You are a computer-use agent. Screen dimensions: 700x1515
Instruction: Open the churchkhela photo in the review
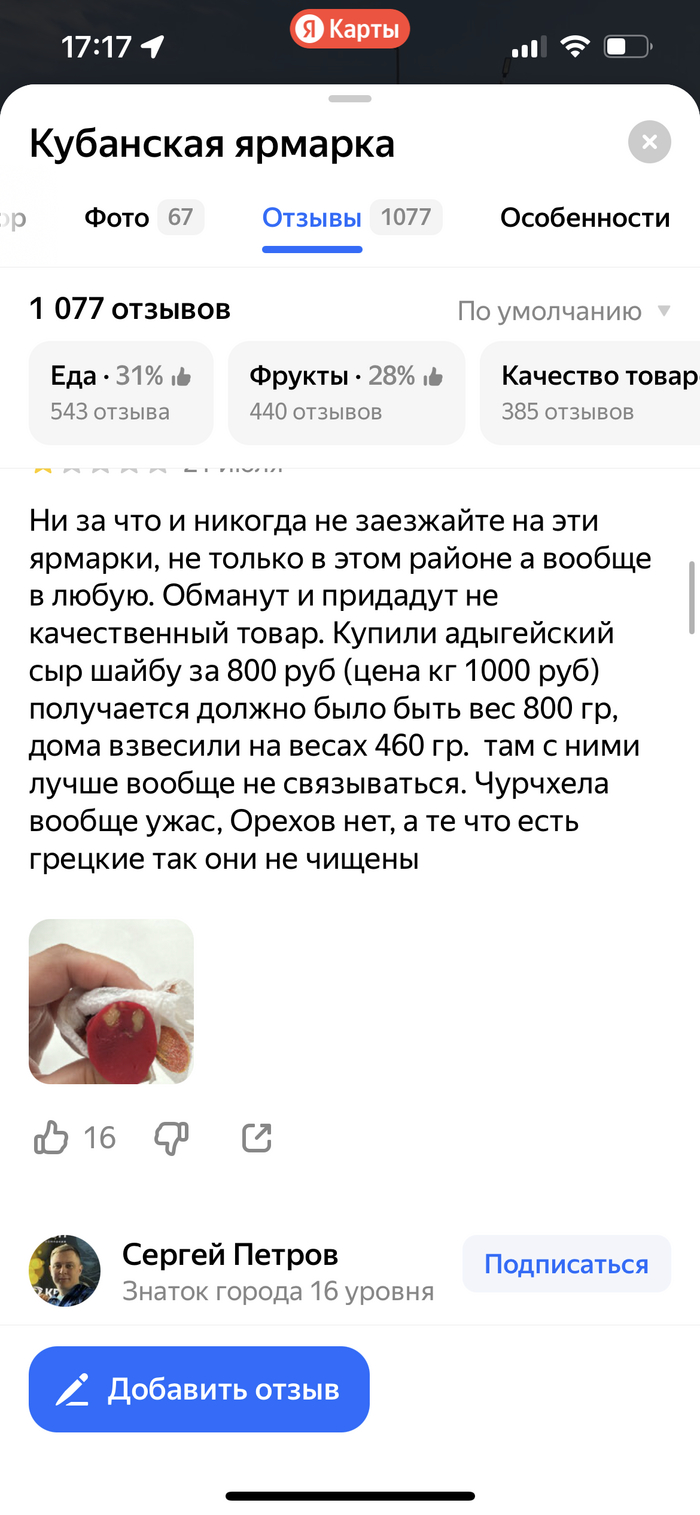[111, 1001]
